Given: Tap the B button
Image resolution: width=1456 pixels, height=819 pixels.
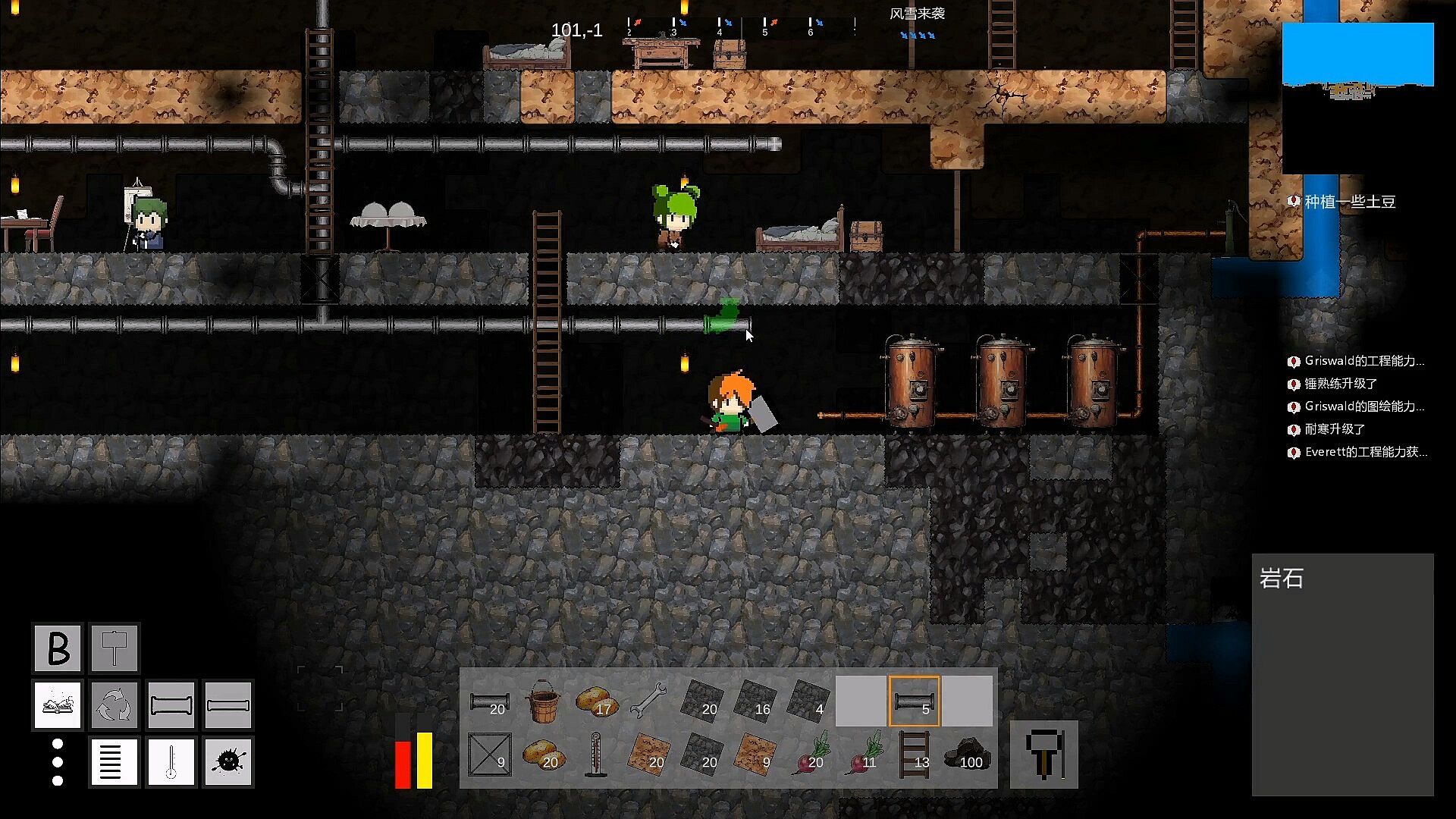Looking at the screenshot, I should pyautogui.click(x=58, y=648).
